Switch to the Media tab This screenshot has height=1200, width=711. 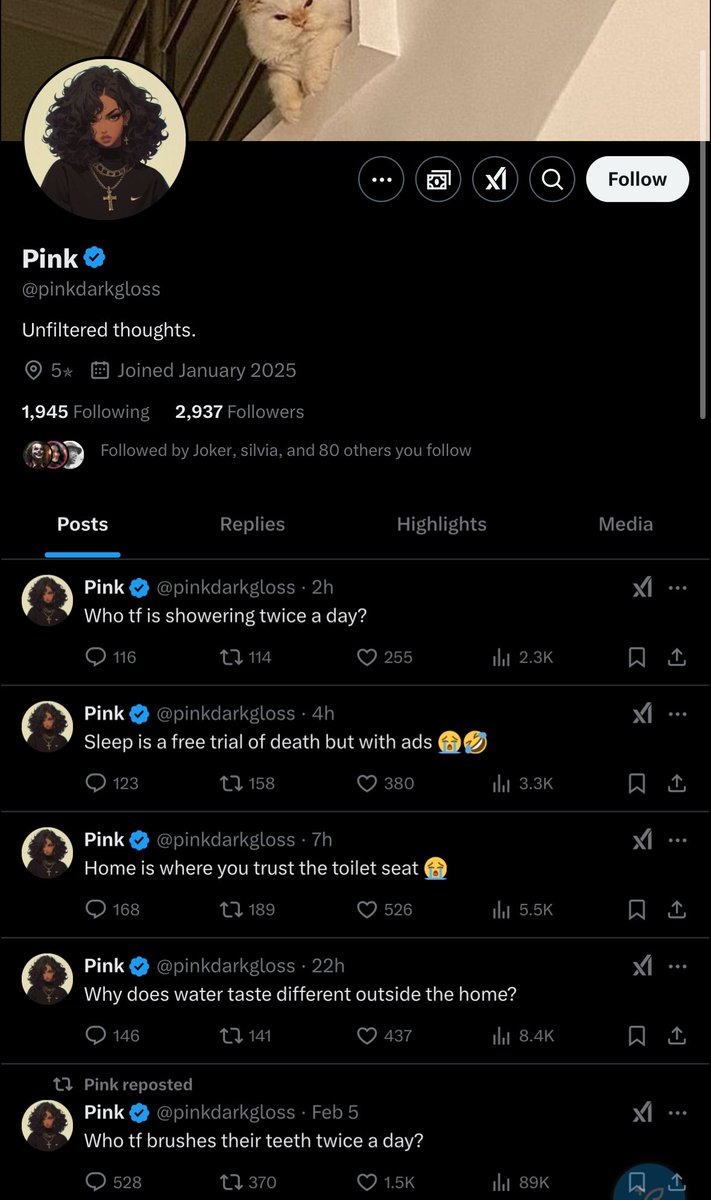625,524
